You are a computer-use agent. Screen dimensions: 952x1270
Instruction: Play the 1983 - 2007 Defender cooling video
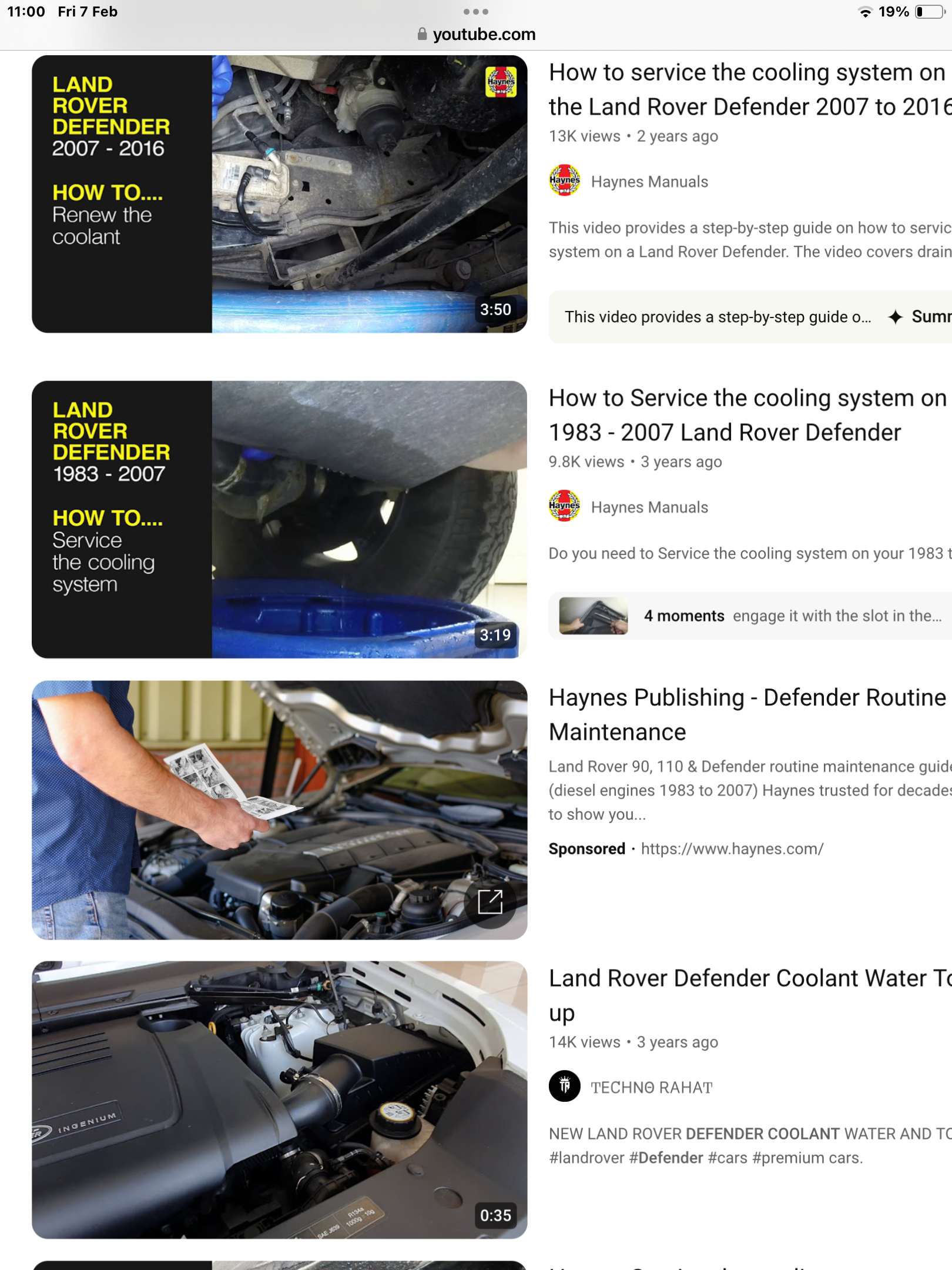[x=279, y=519]
